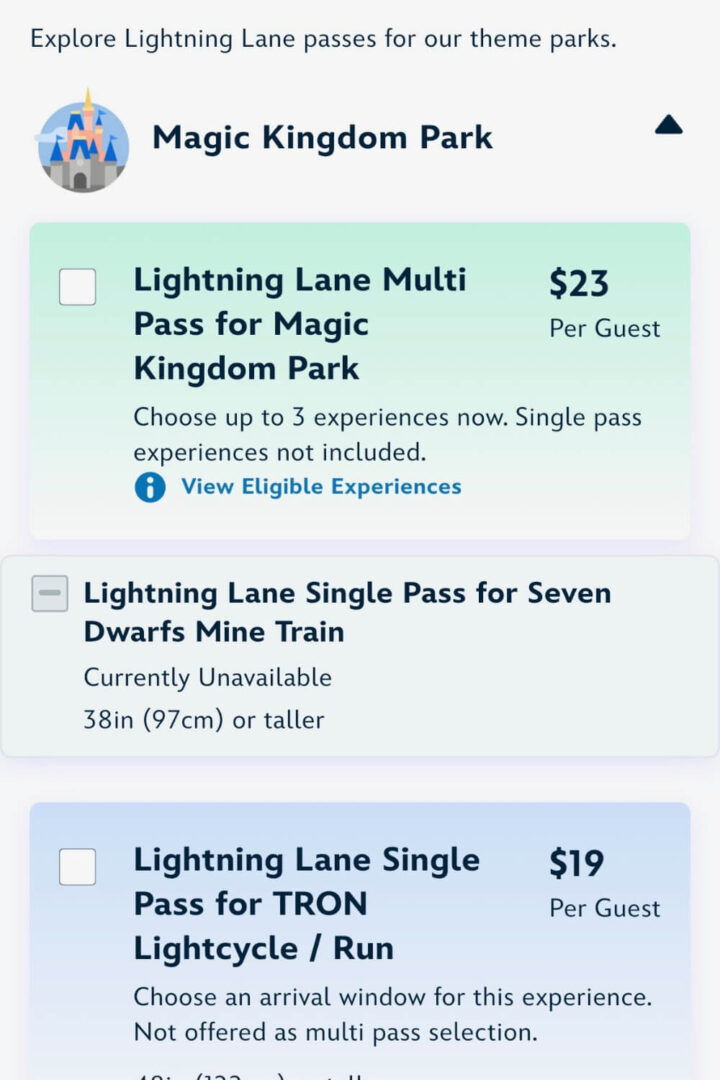The height and width of the screenshot is (1080, 720).
Task: Click the upward triangle collapse arrow
Action: (x=668, y=125)
